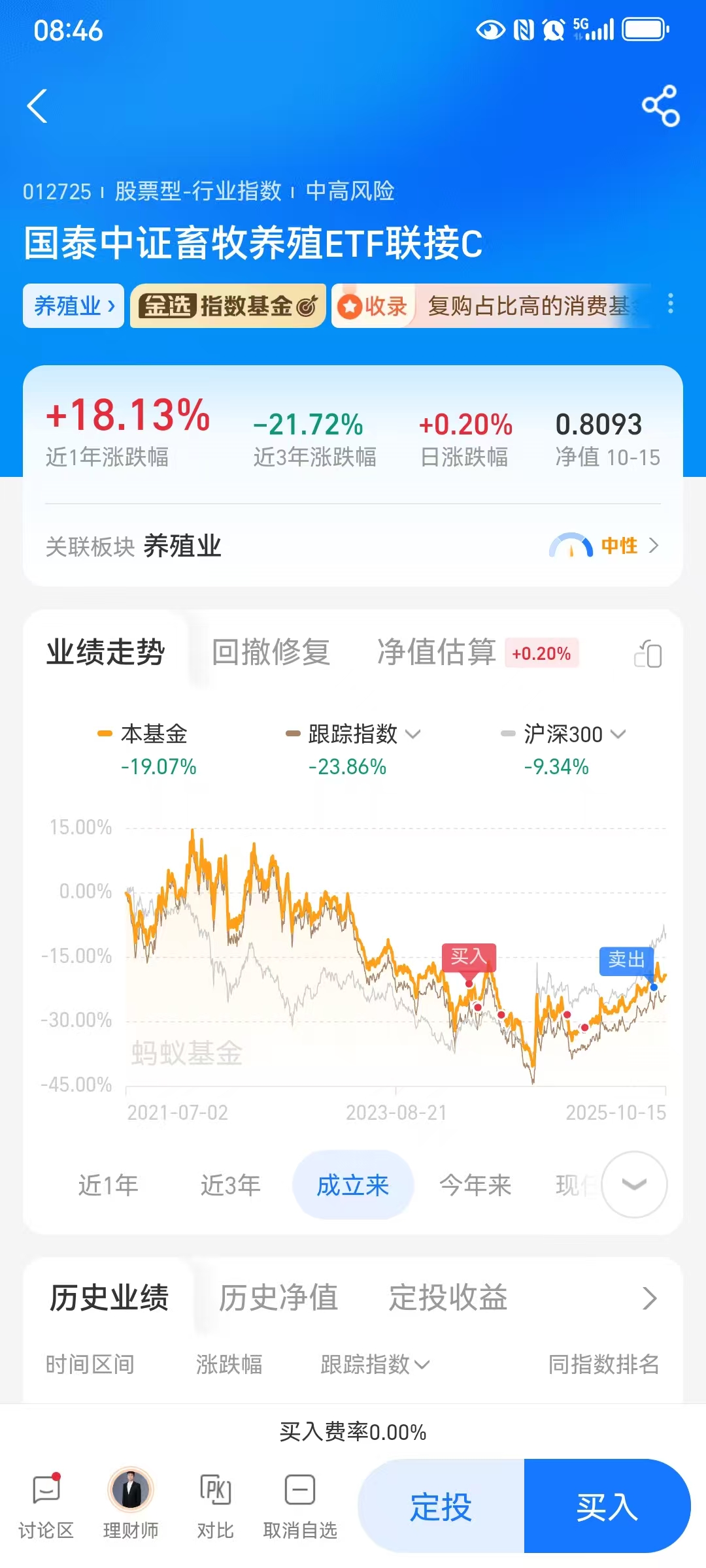Tap 买入 to buy this fund
This screenshot has width=706, height=1568.
607,1507
